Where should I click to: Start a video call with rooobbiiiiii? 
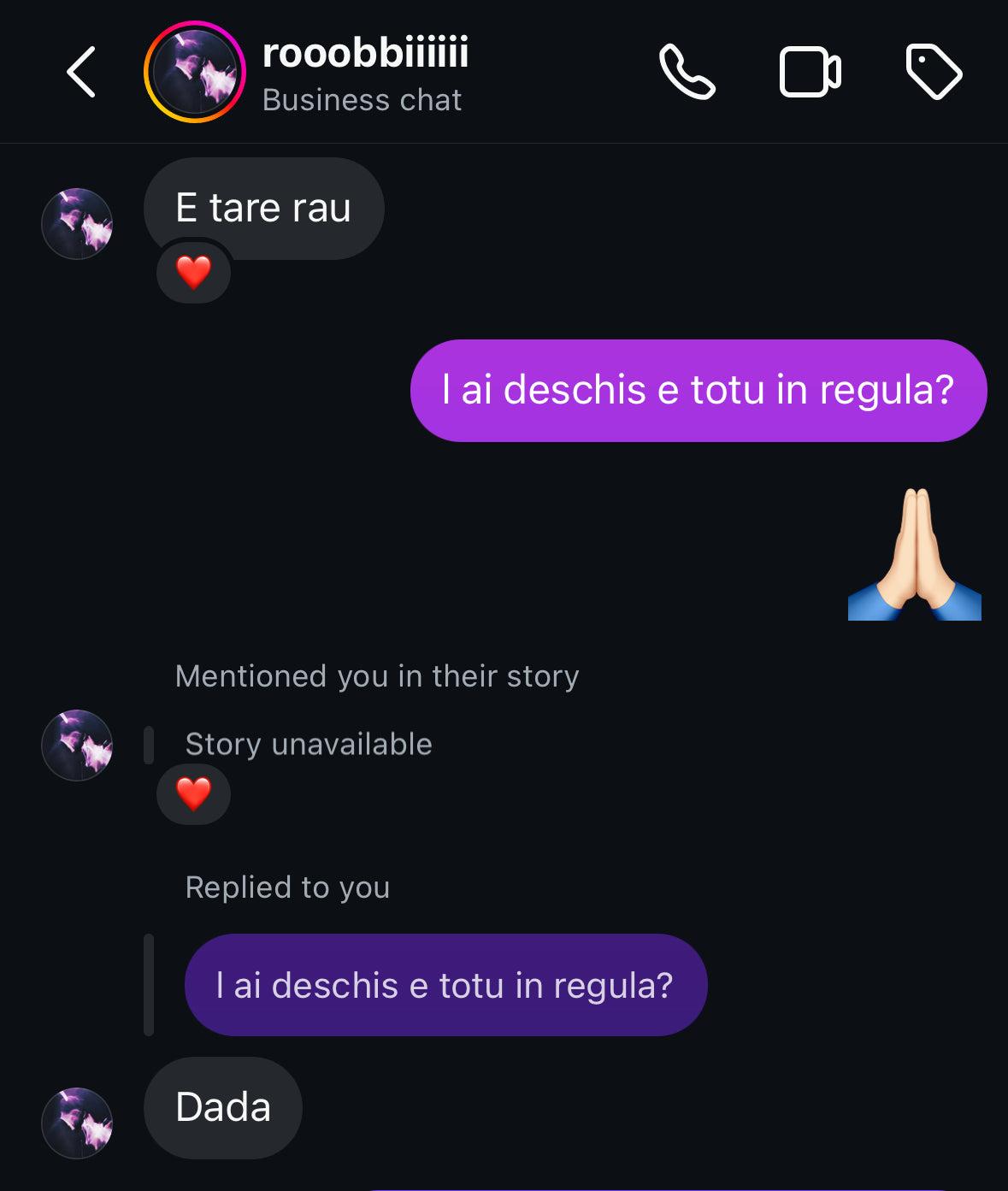coord(810,73)
